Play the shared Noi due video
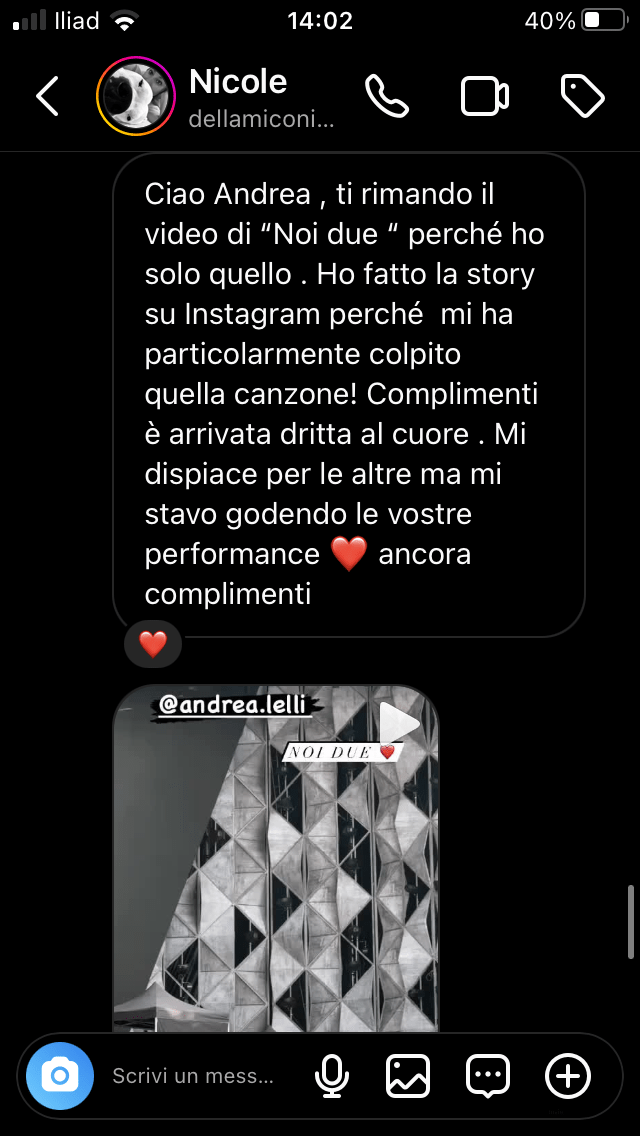 (x=399, y=721)
